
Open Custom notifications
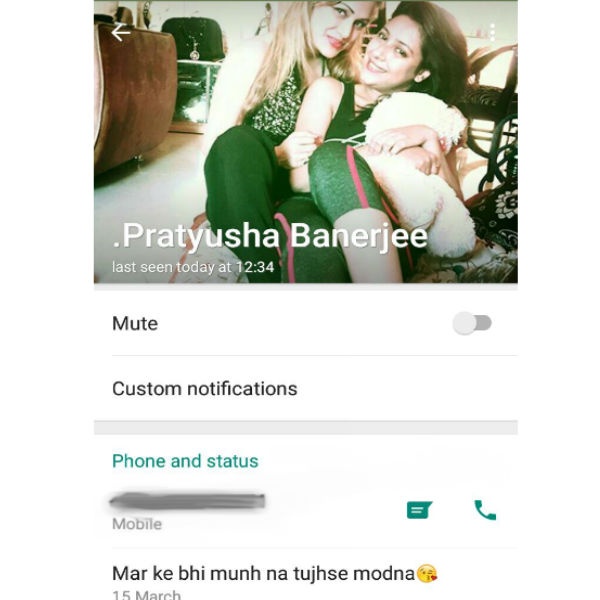pyautogui.click(x=205, y=388)
